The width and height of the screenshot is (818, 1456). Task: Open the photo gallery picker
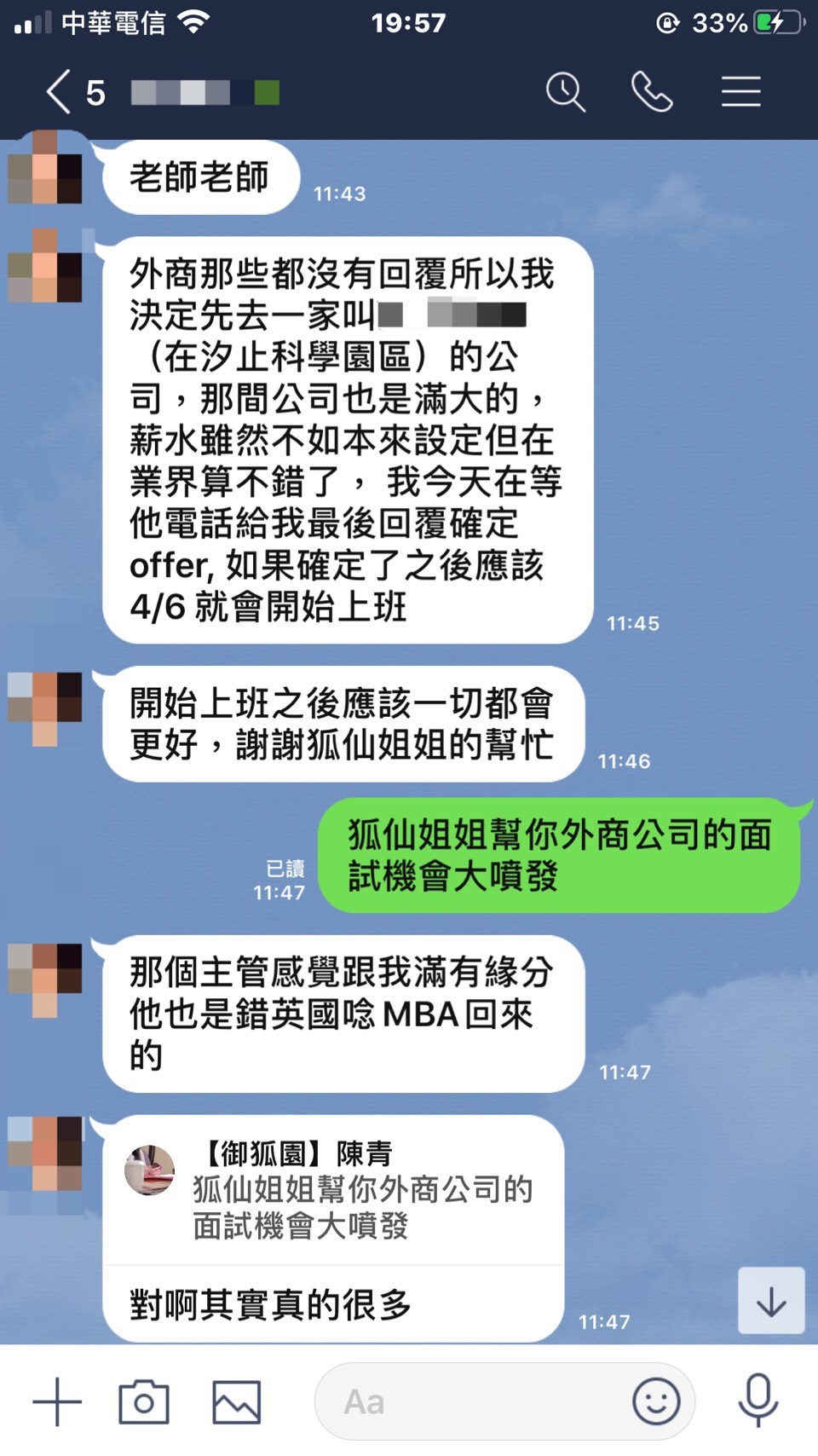236,1401
